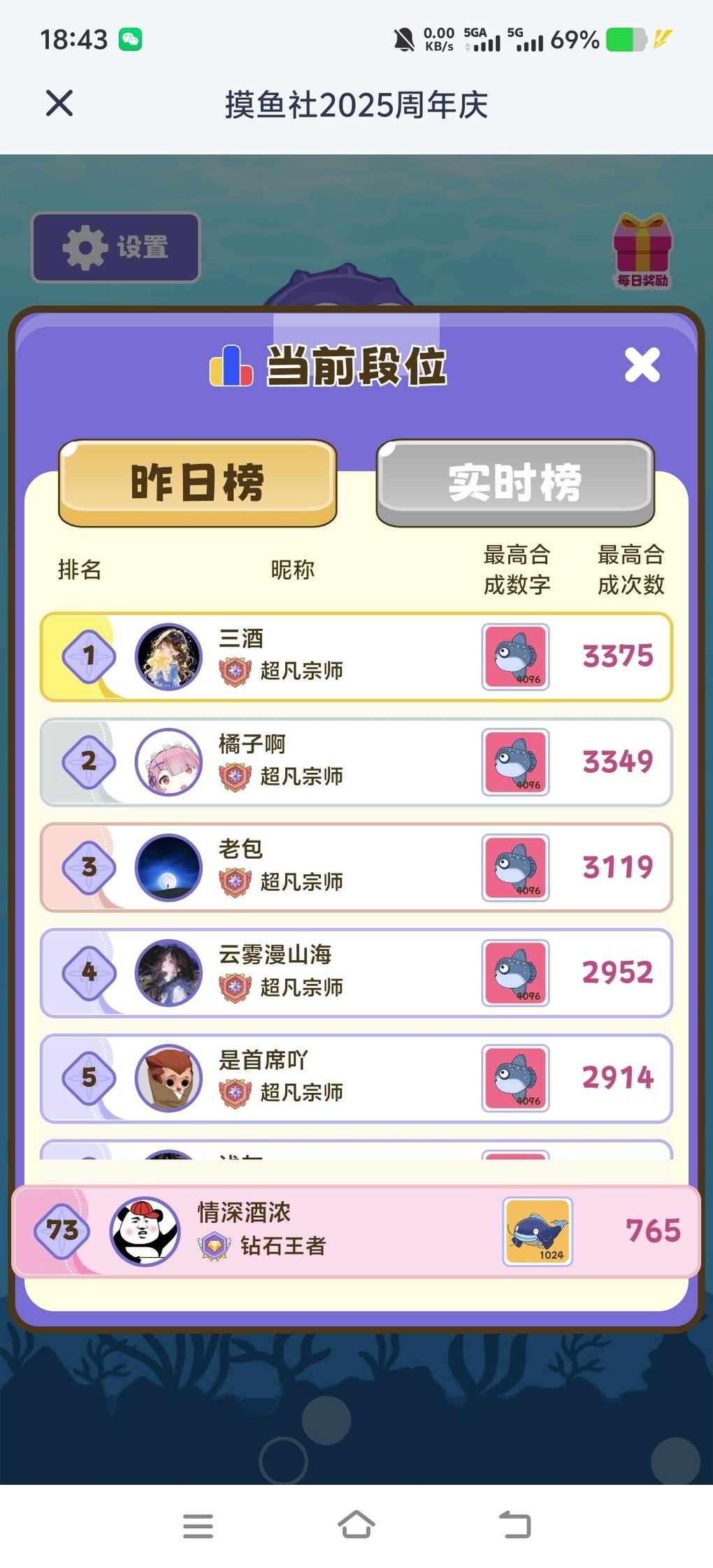
Task: Open 是首席吖's leaderboard entry
Action: click(x=356, y=1078)
